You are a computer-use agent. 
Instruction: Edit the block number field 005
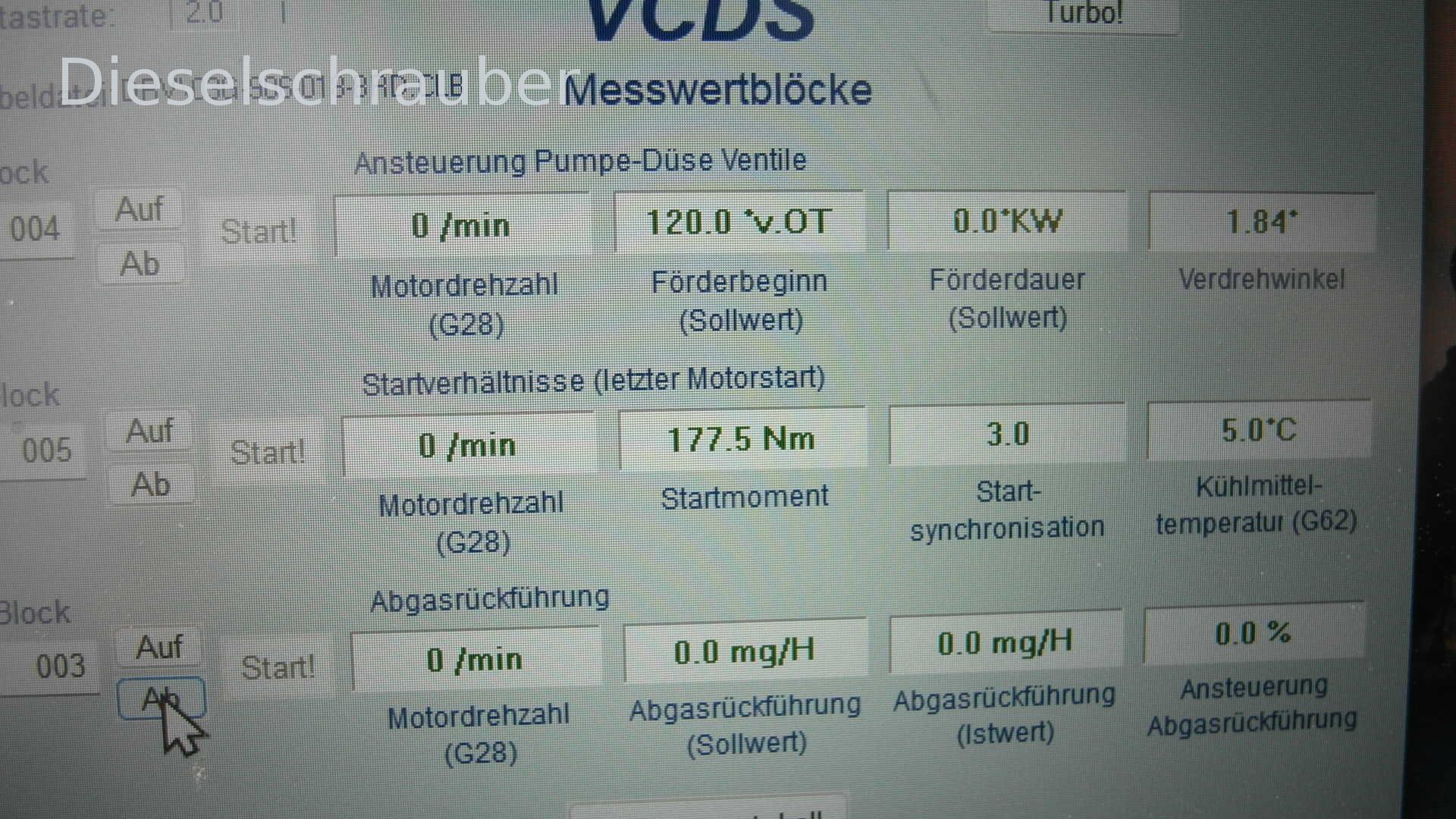click(45, 450)
